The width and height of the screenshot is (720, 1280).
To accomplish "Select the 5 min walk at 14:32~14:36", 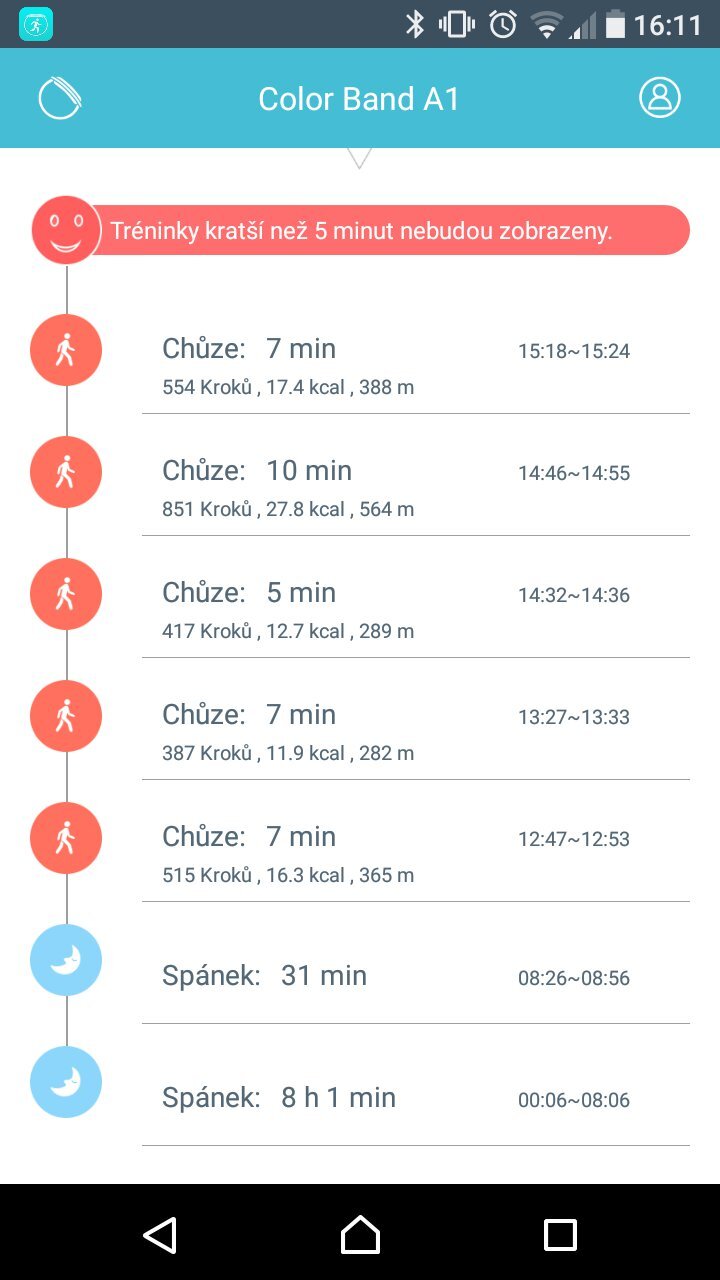I will [415, 610].
